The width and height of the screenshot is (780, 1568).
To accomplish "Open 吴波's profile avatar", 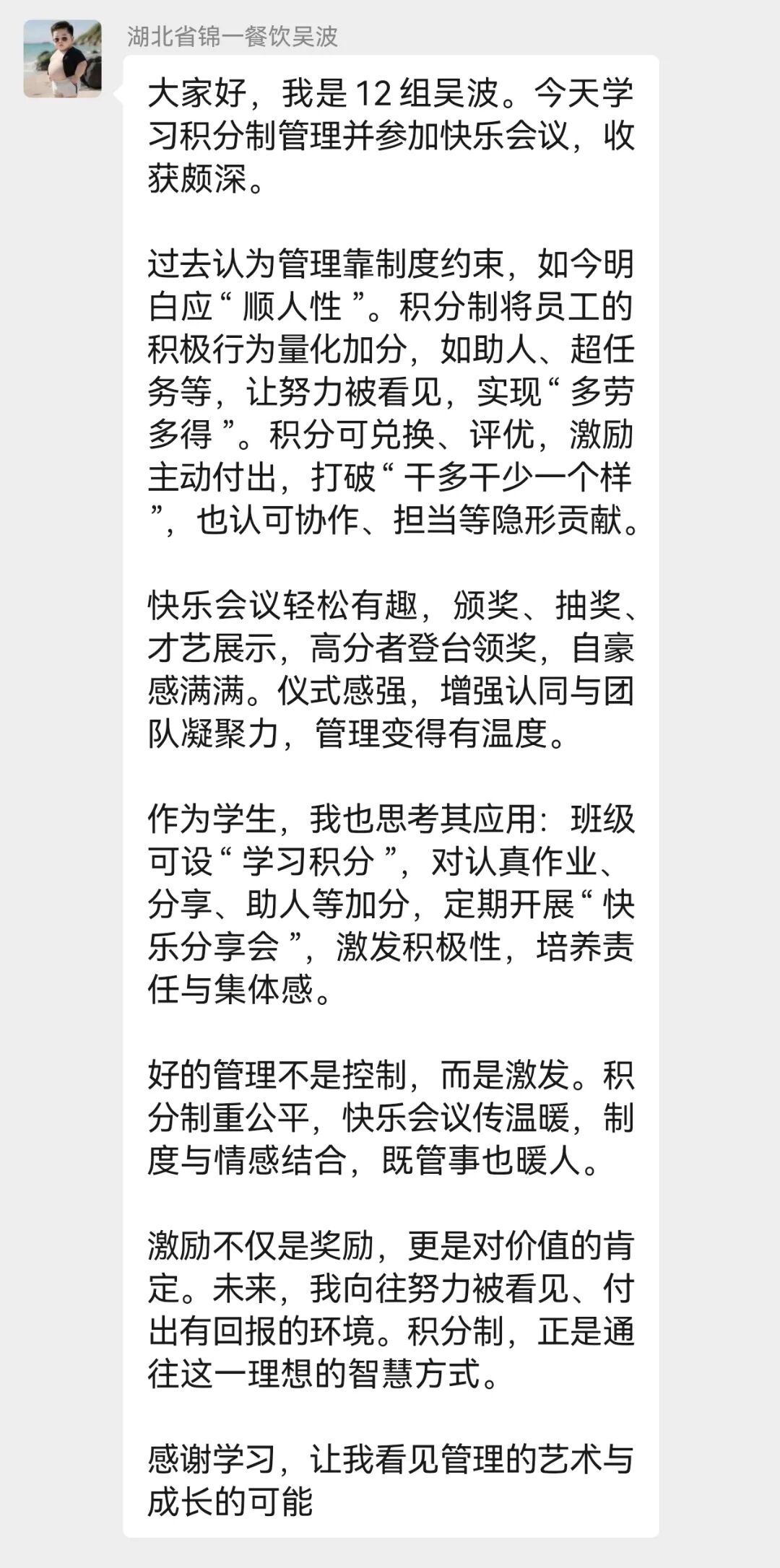I will [62, 58].
